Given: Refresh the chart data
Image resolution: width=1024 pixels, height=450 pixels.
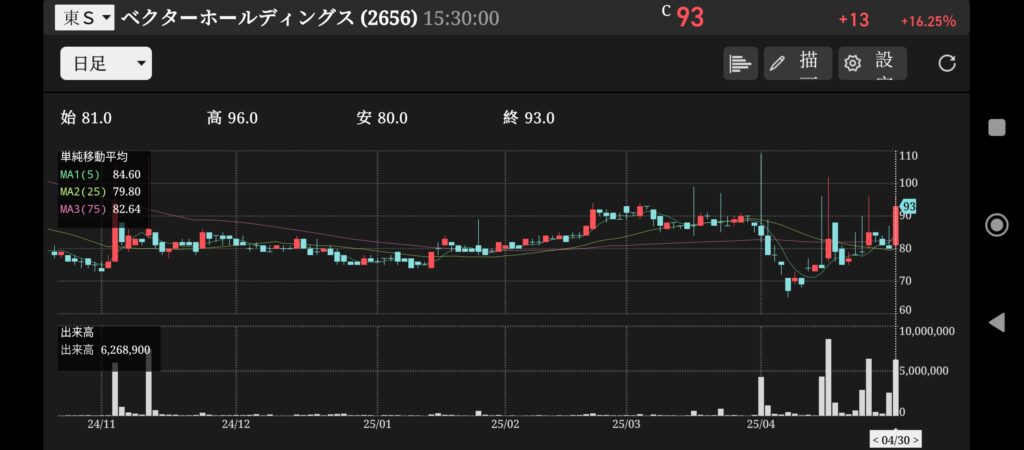Looking at the screenshot, I should pos(946,64).
